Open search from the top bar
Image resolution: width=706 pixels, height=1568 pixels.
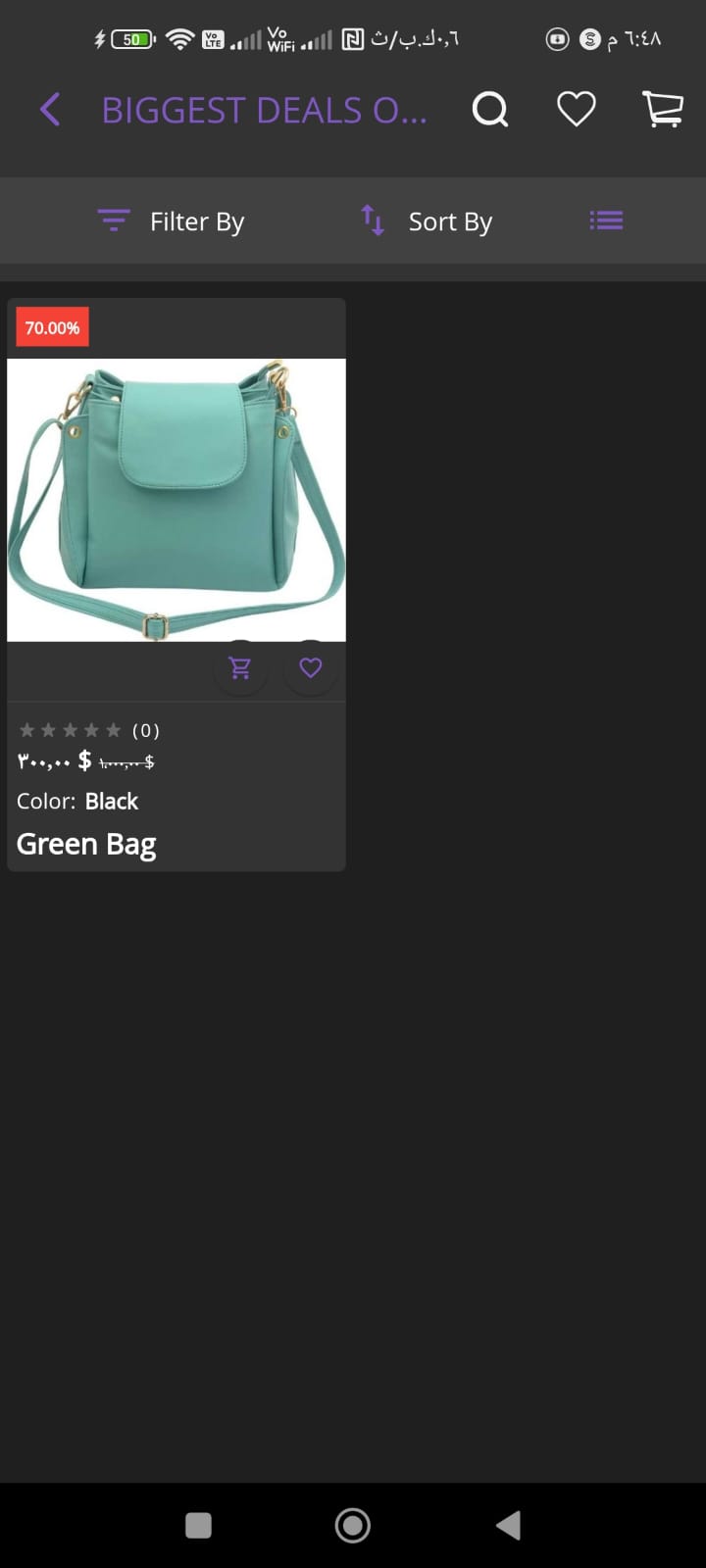point(490,110)
